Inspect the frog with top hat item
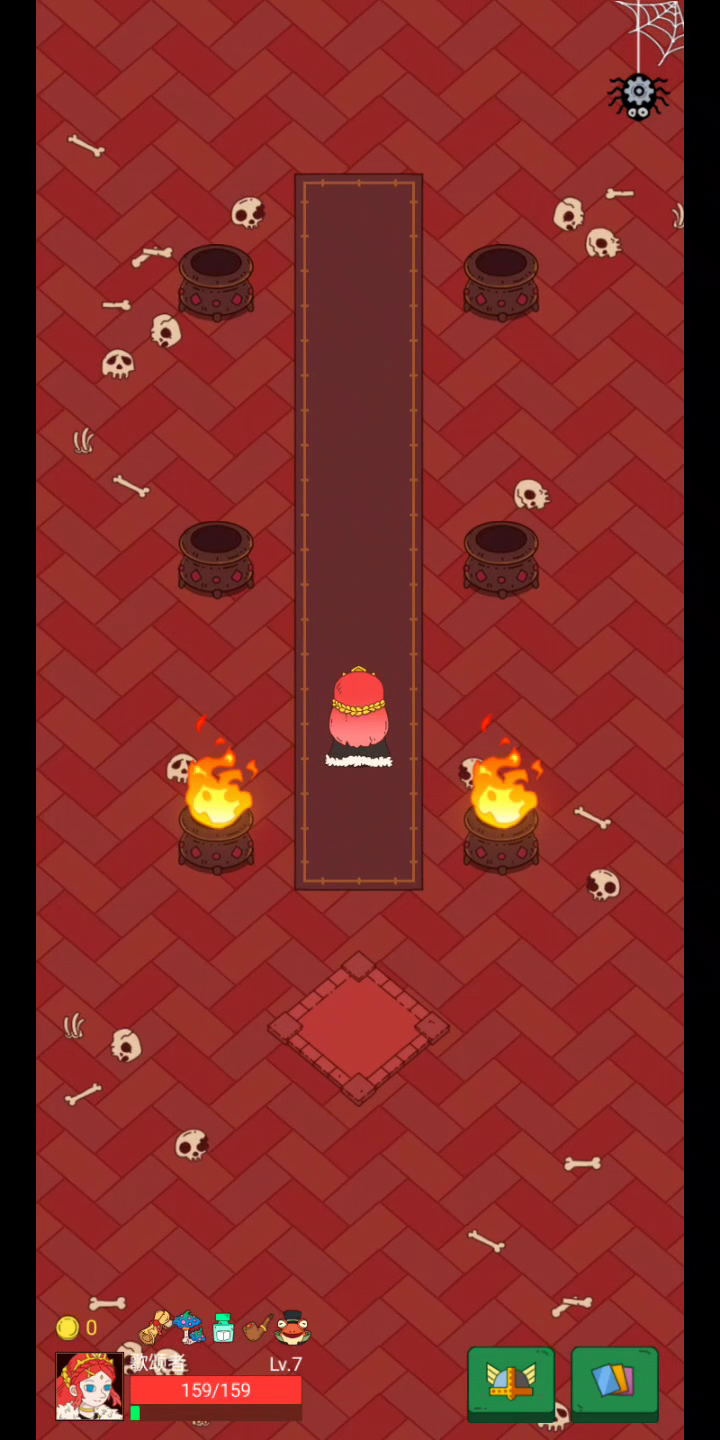Screen dimensions: 720x1440 click(292, 1327)
